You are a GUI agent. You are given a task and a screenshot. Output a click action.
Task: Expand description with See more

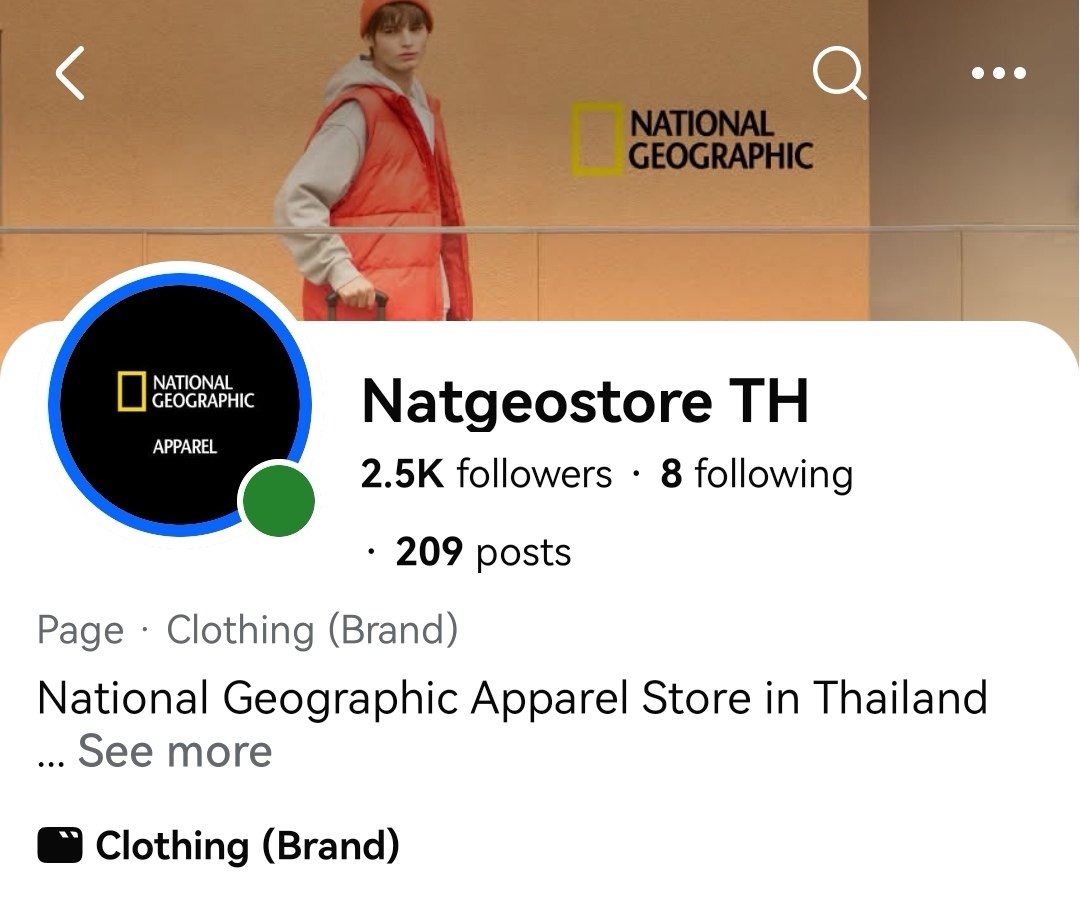(x=175, y=751)
